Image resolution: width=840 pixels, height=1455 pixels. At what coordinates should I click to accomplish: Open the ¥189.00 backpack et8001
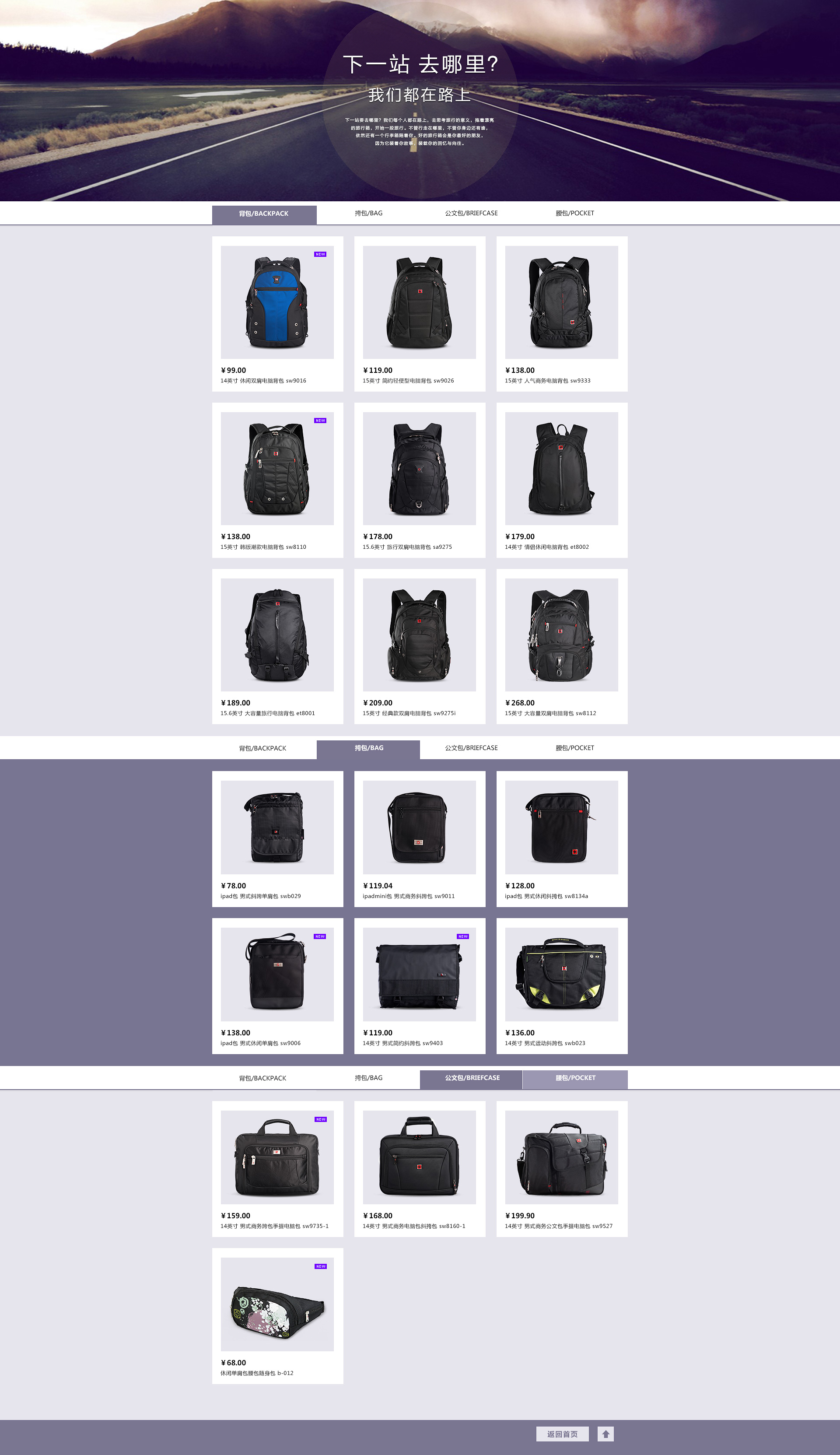tap(277, 646)
